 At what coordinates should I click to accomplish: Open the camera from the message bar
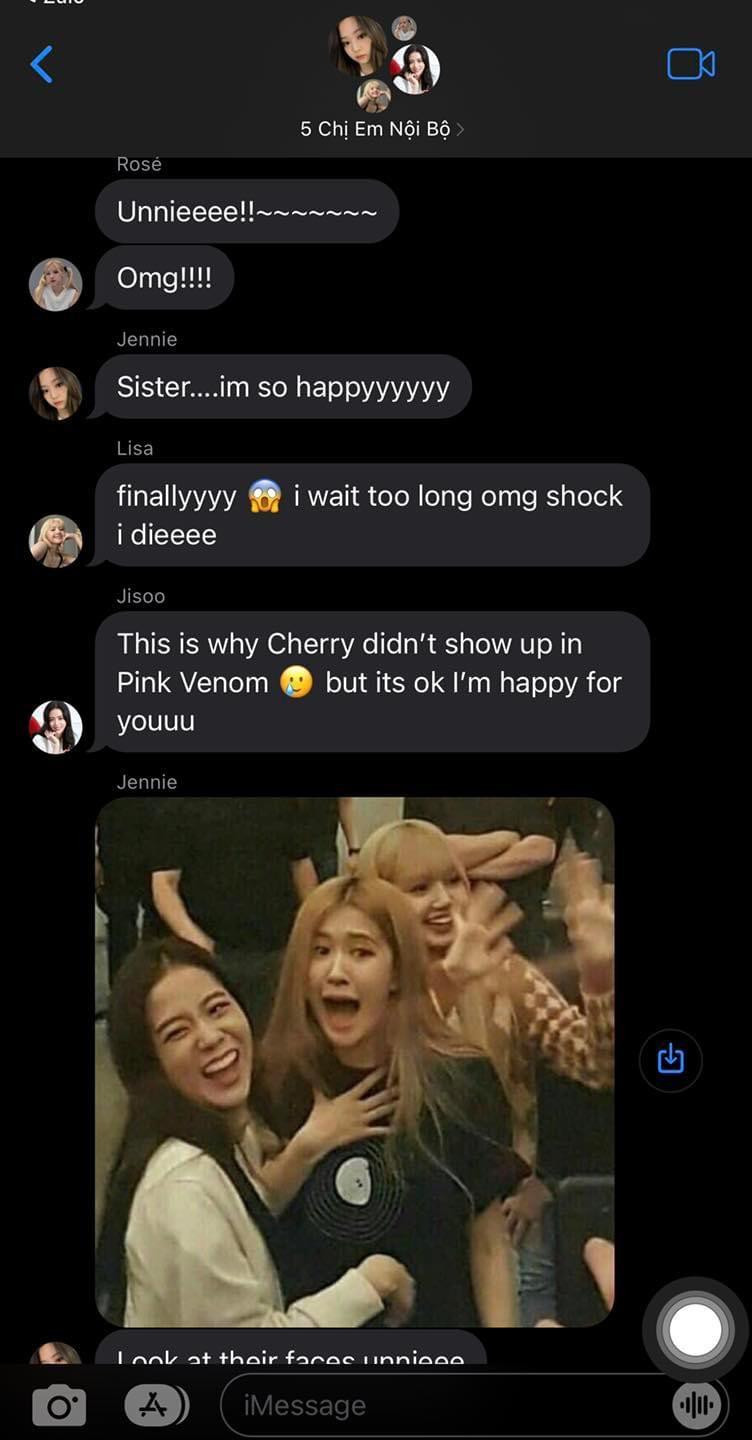coord(58,1404)
